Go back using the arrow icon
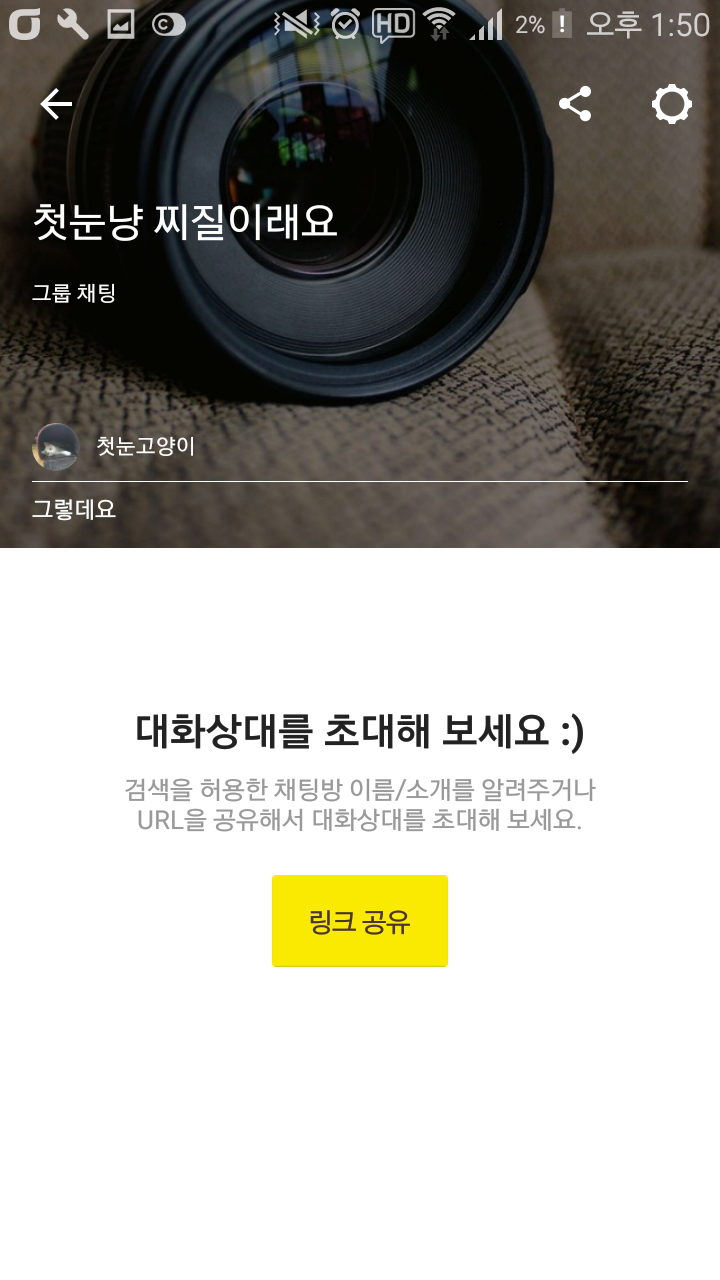 tap(57, 104)
